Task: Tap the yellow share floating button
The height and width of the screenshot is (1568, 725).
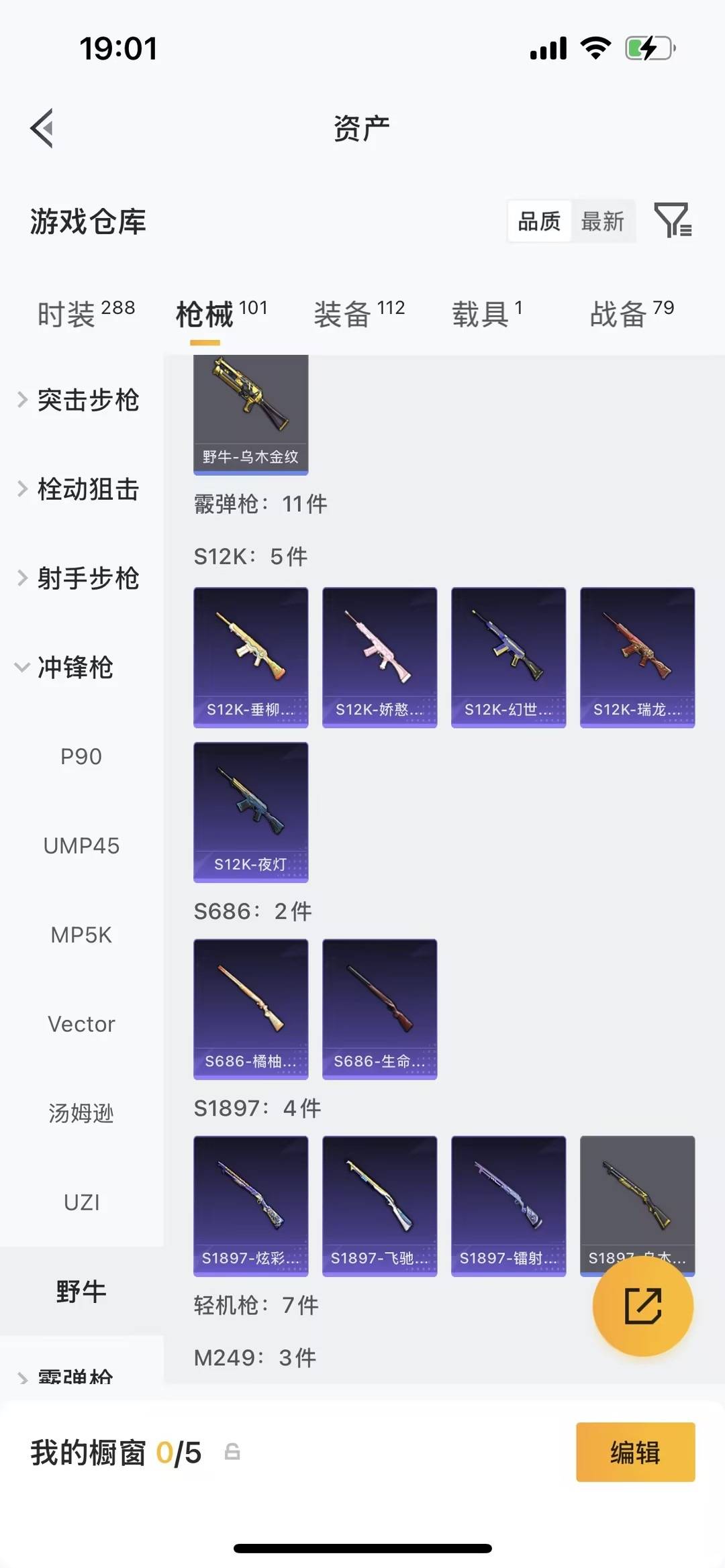Action: pyautogui.click(x=642, y=1306)
